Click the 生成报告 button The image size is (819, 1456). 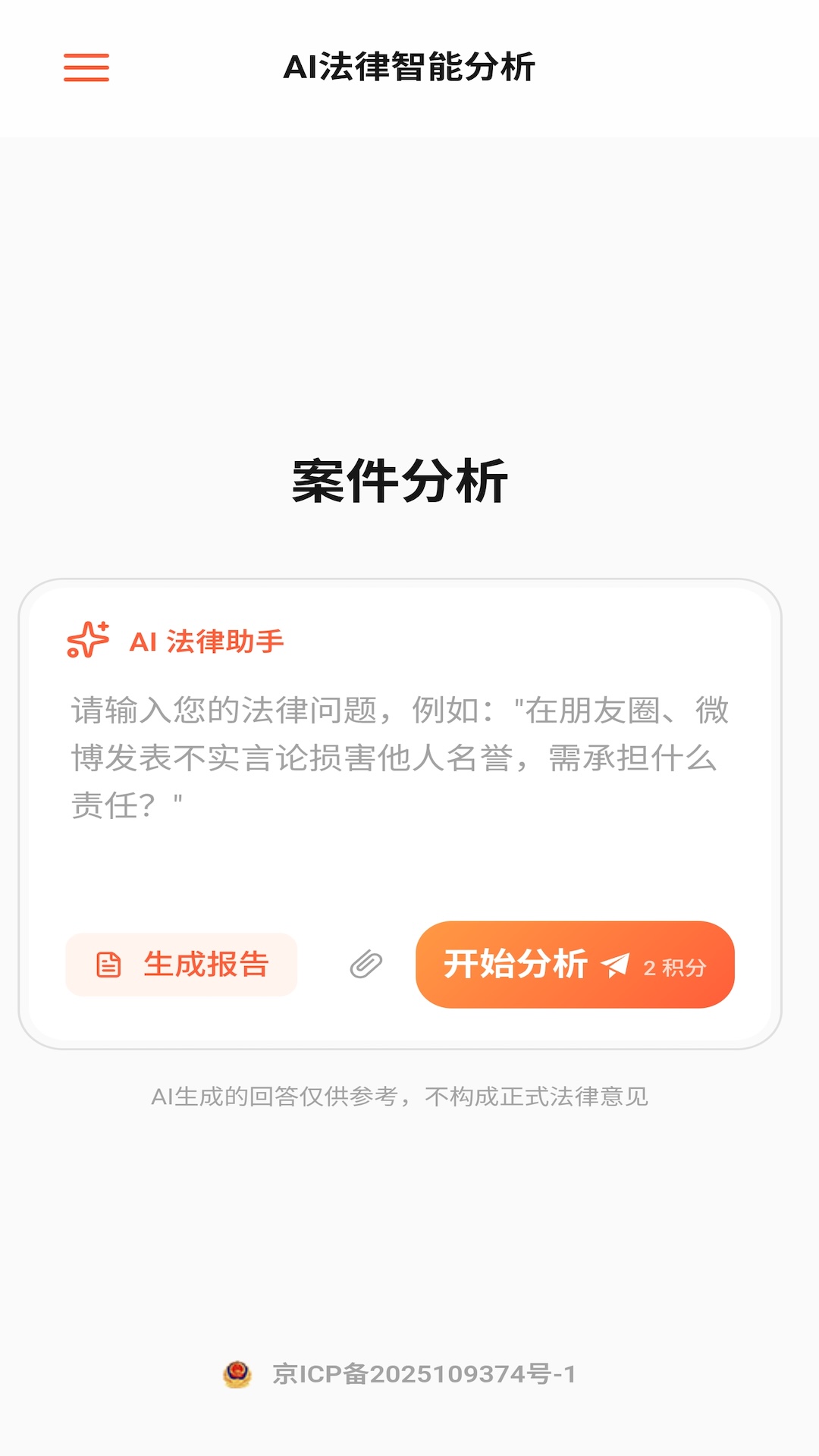(x=181, y=964)
